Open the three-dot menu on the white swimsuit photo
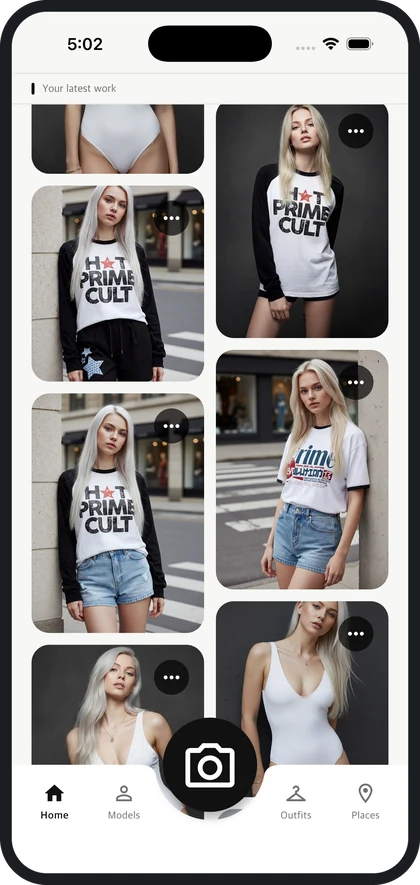 (x=356, y=633)
